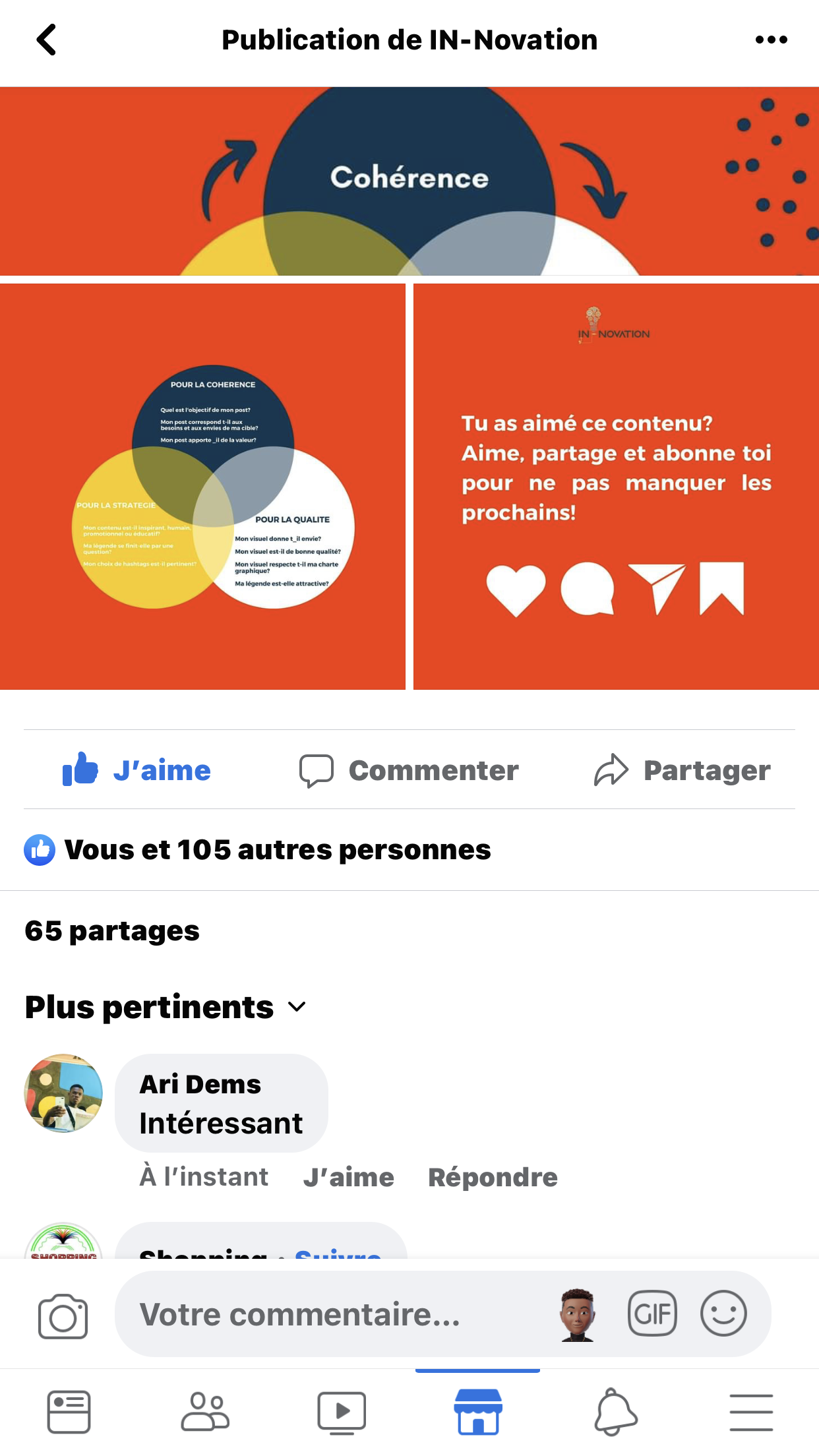Open the Cohérence banner image

click(x=409, y=181)
